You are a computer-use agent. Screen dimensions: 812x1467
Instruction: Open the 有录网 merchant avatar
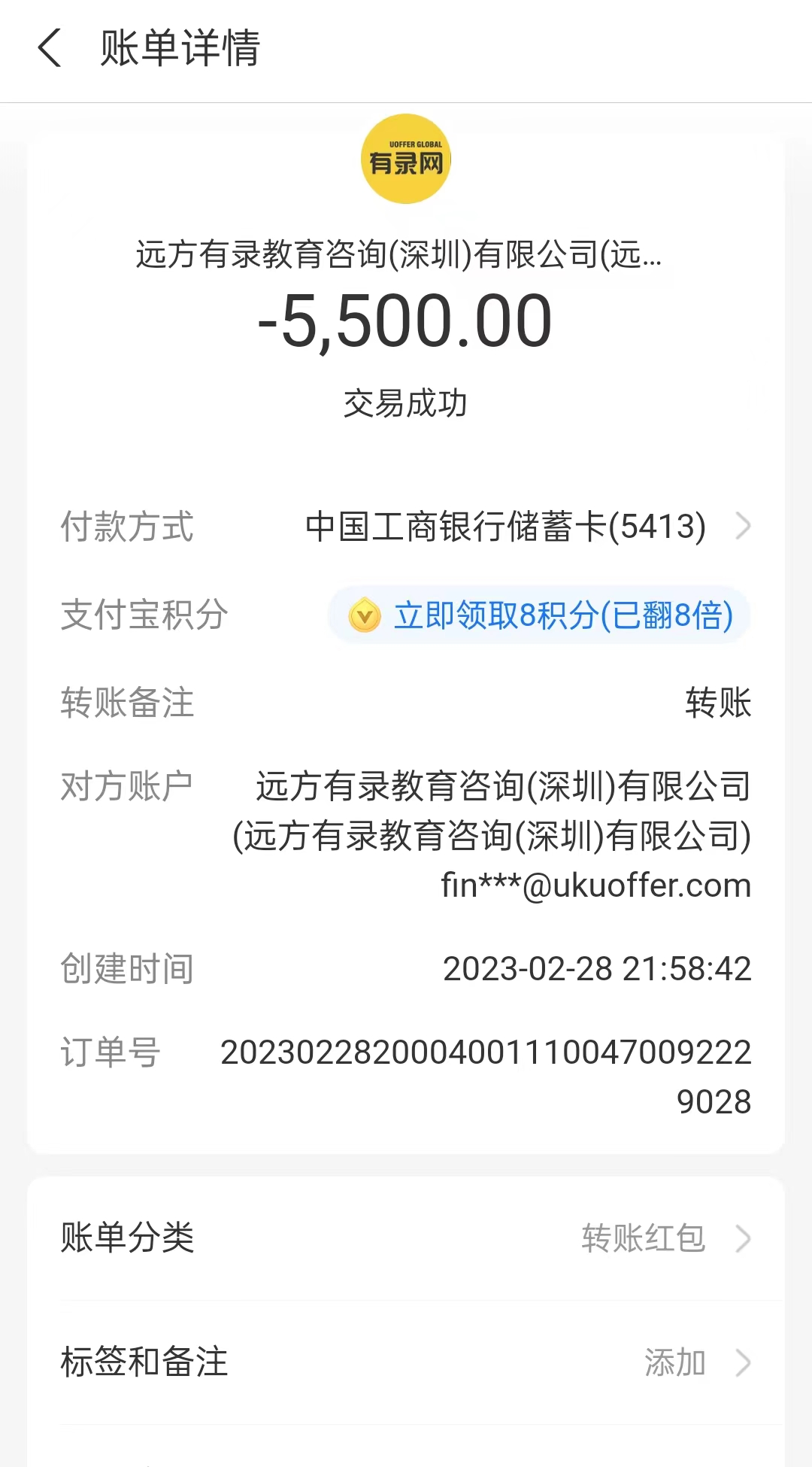406,159
